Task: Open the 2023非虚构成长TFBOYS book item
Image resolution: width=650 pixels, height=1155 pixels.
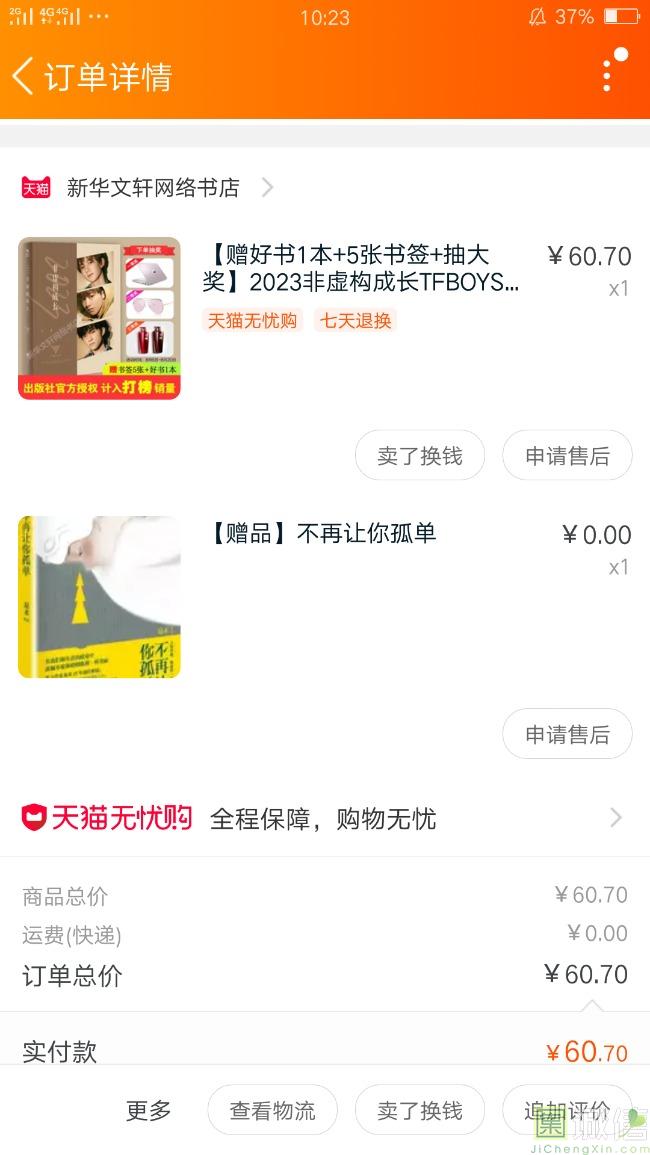Action: pos(325,318)
